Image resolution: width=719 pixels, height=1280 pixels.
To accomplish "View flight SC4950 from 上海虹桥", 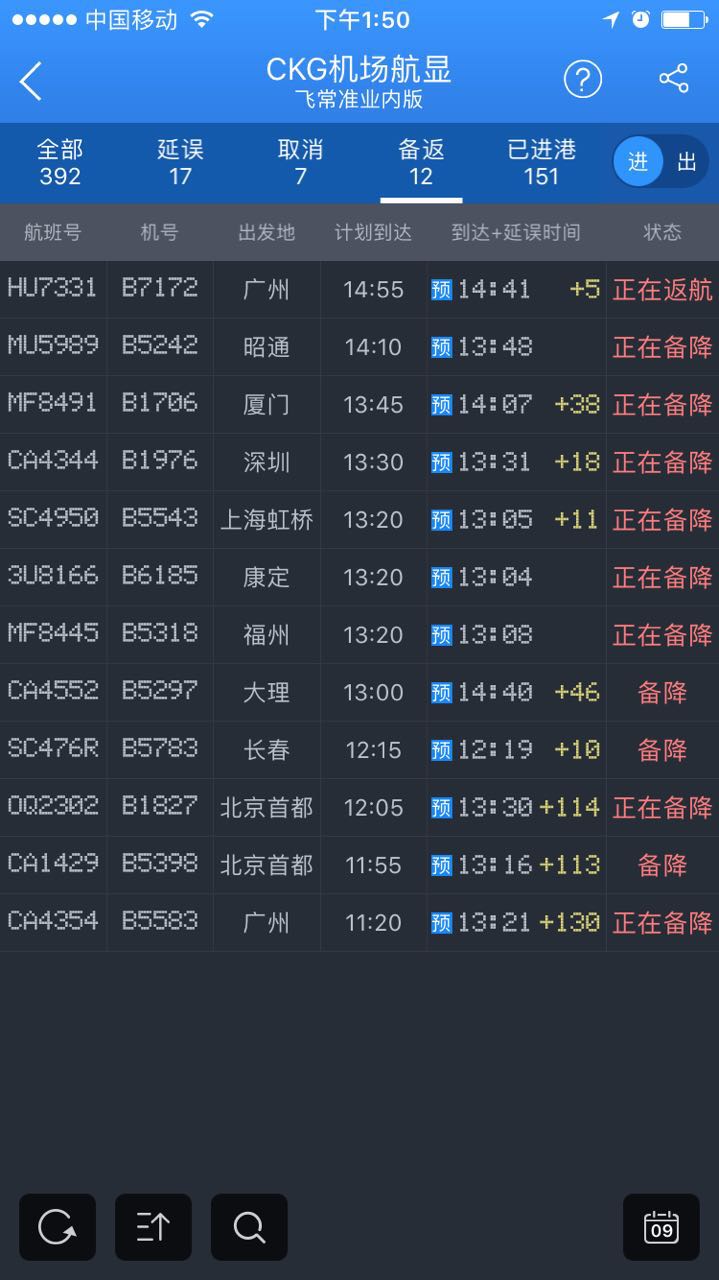I will click(359, 520).
